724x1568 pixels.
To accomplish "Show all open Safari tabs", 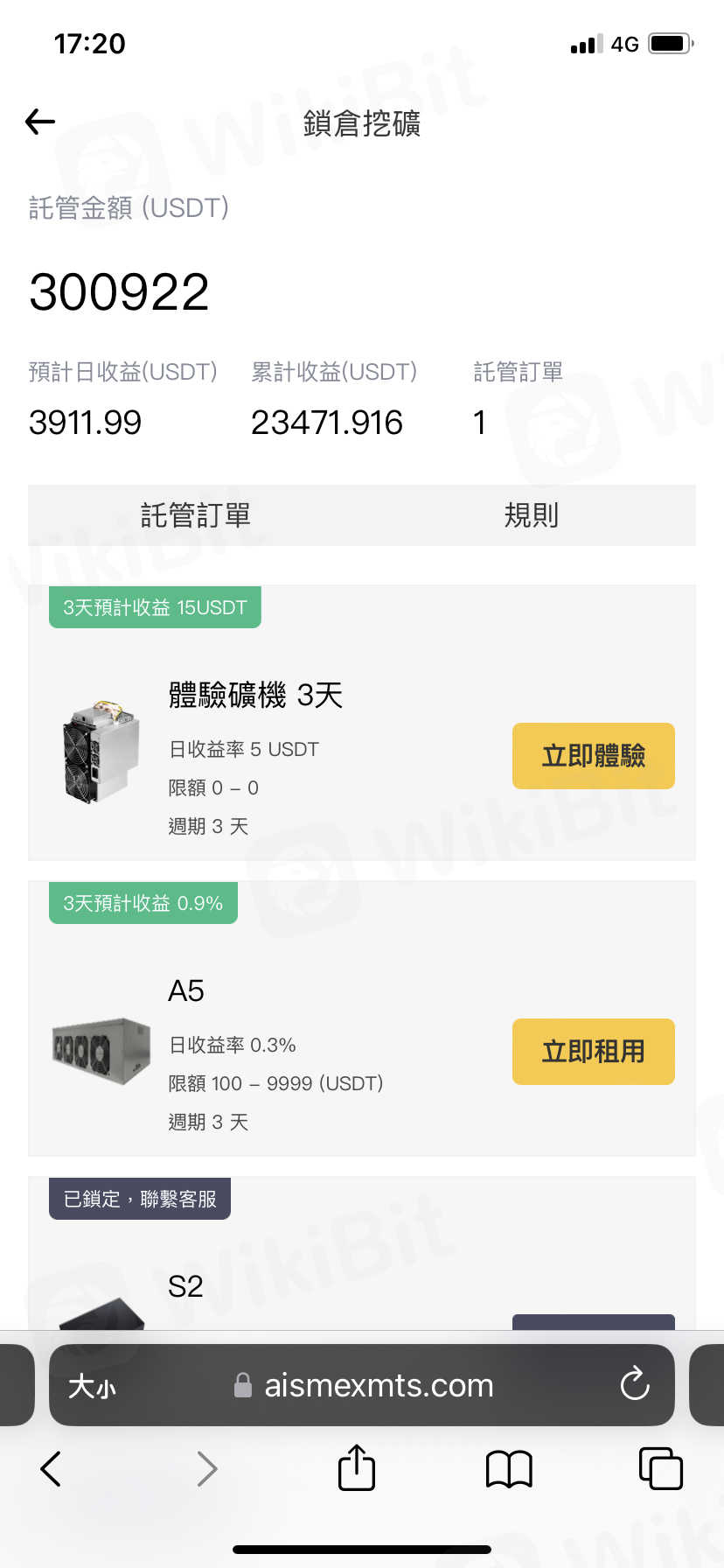I will pos(660,1468).
